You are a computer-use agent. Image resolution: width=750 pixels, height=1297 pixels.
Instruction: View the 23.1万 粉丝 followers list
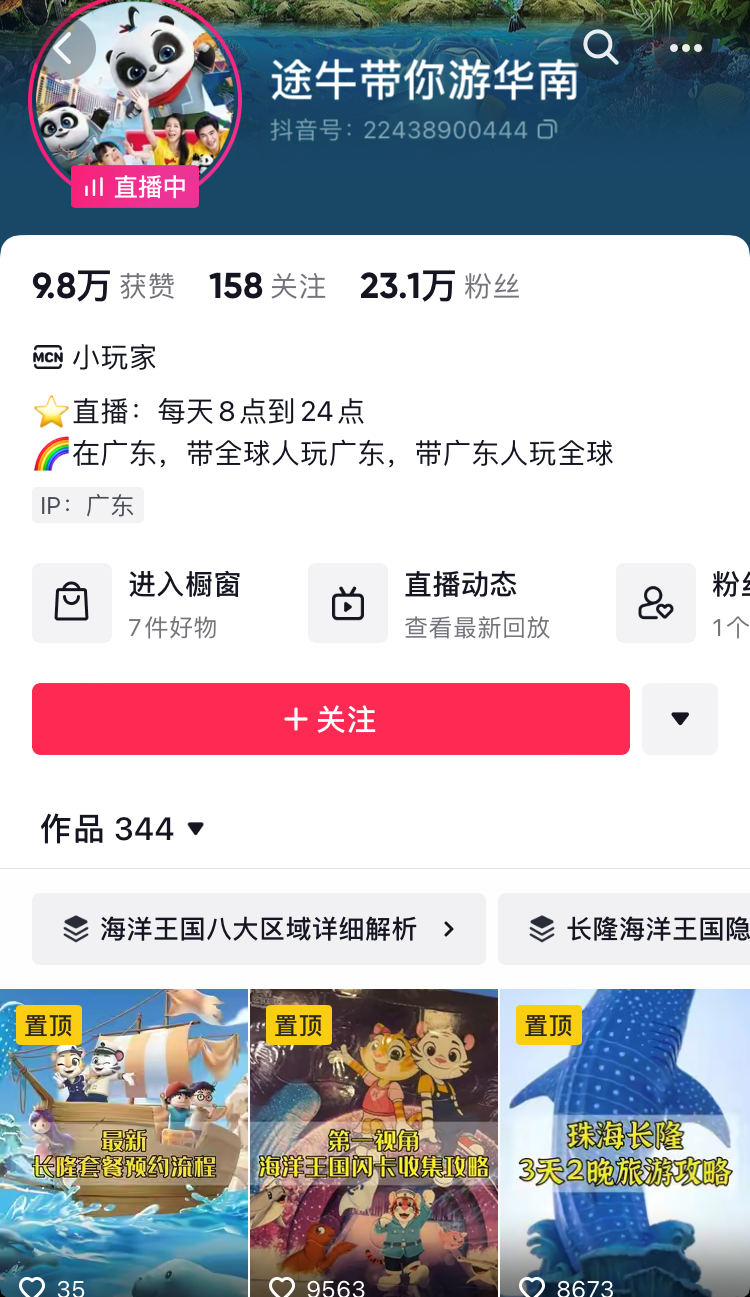[439, 287]
